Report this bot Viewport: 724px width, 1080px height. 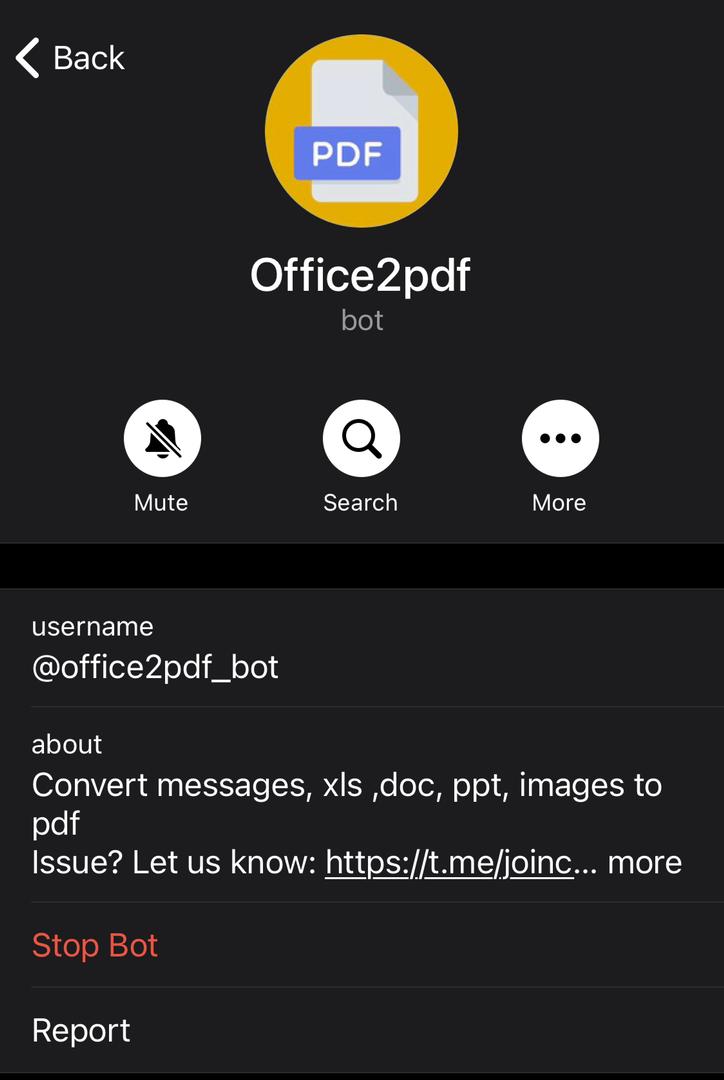click(81, 1030)
